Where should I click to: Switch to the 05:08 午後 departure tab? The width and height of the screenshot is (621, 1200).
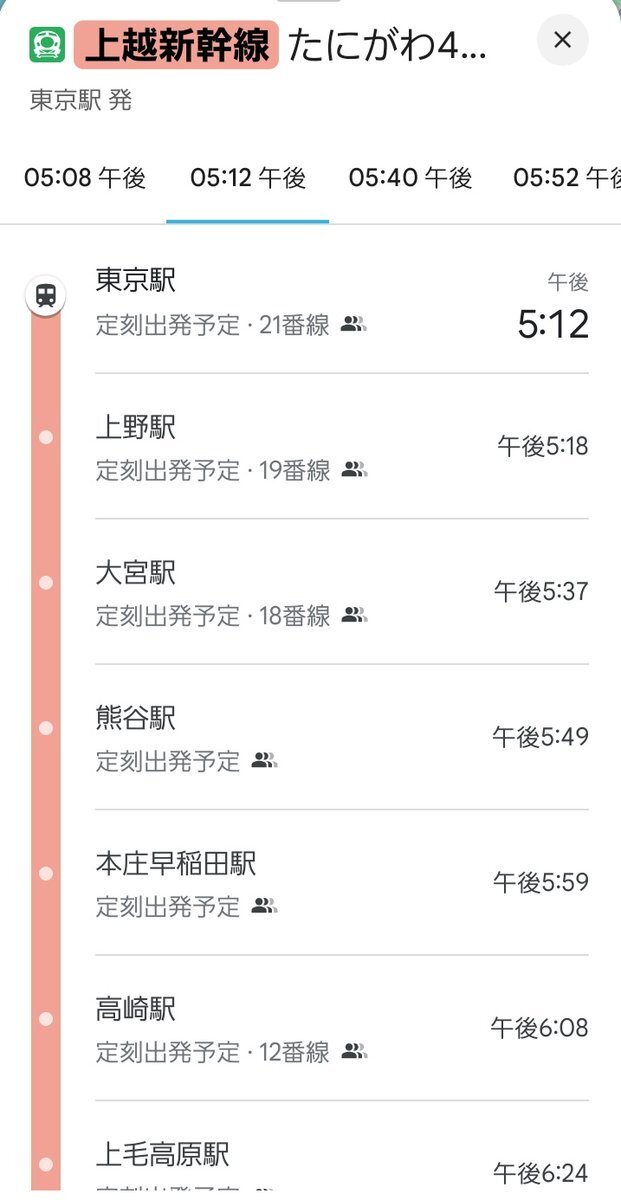[x=85, y=178]
